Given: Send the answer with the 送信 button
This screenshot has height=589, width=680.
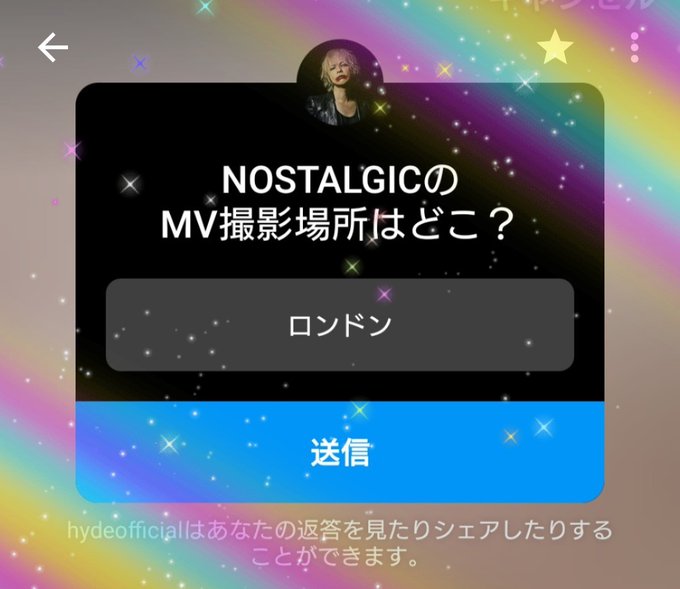Looking at the screenshot, I should (340, 452).
